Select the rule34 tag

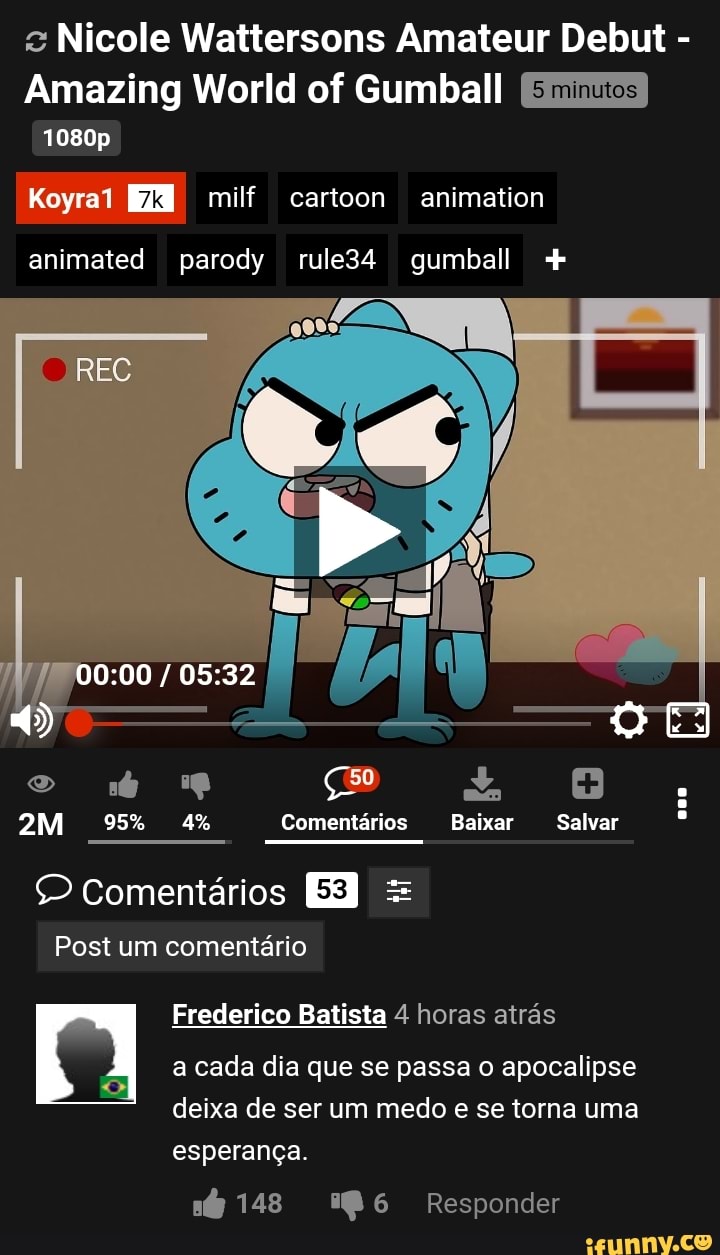(337, 260)
